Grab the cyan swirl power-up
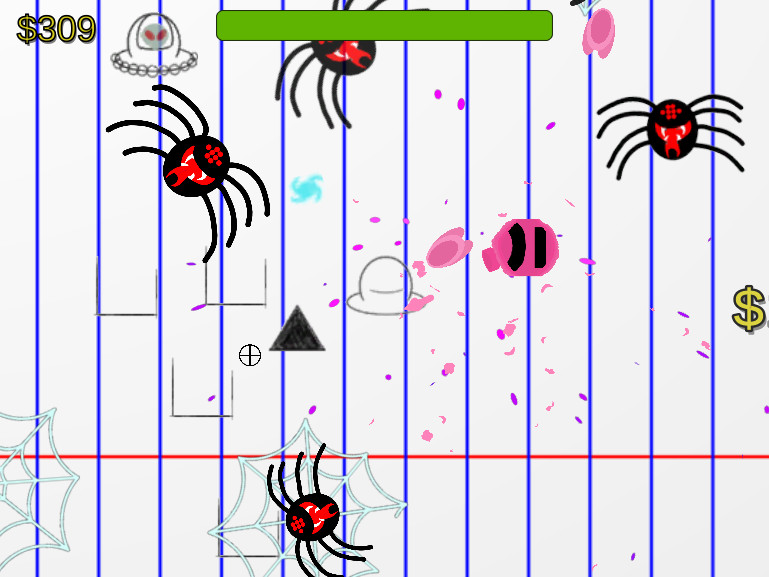Viewport: 769px width, 577px height. tap(307, 188)
